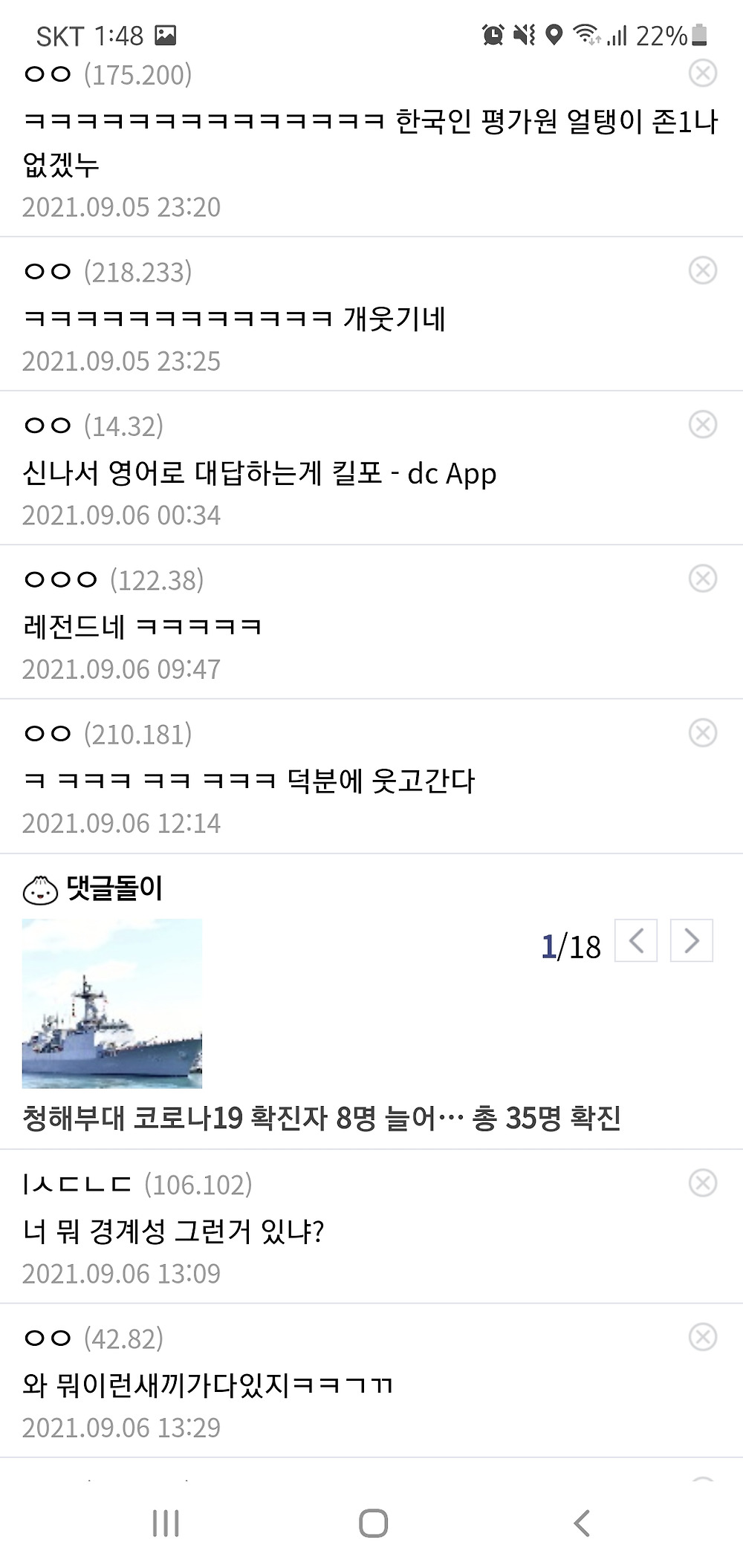
Task: Remove the comment by ㅇㅇ (42.82)
Action: tap(702, 1337)
